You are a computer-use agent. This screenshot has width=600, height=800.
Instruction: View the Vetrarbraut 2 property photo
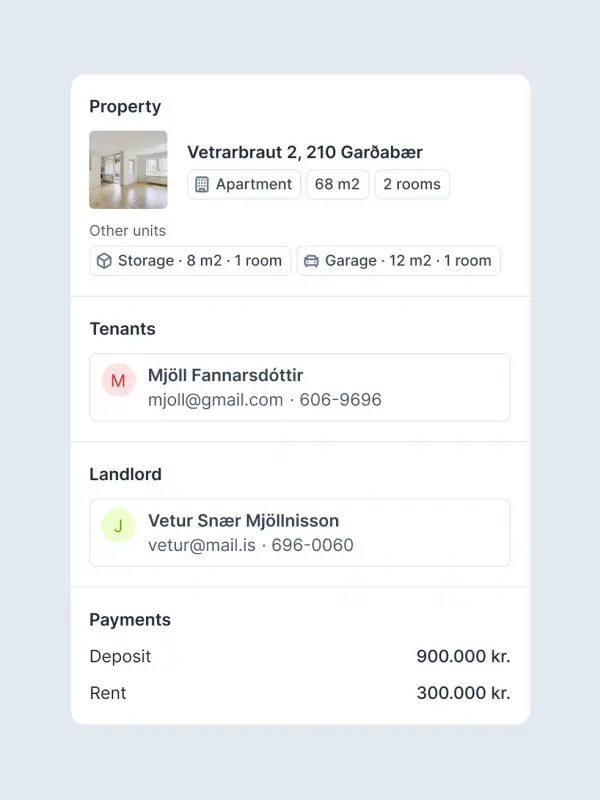[x=128, y=169]
